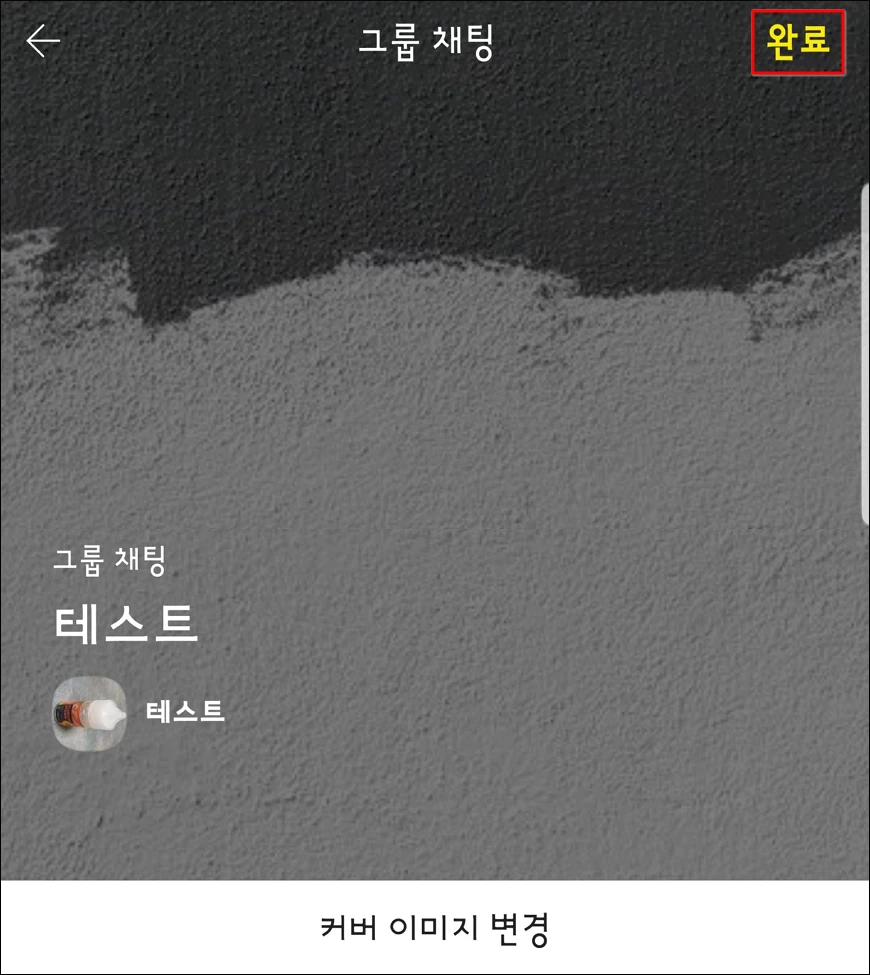Tap the 테스트 member profile picture
Viewport: 870px width, 975px height.
click(89, 713)
